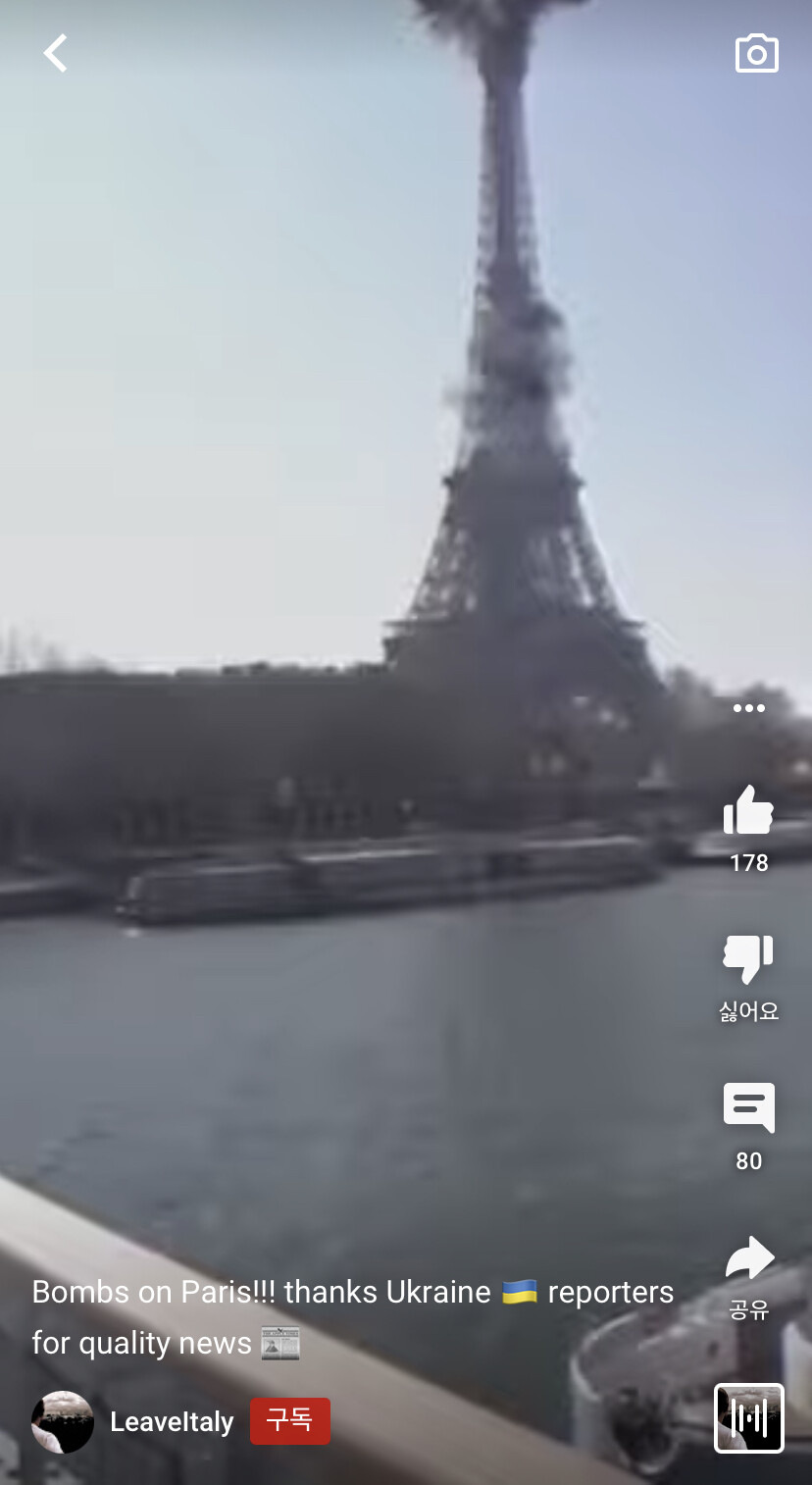
Task: Like this Short video
Action: (x=748, y=810)
